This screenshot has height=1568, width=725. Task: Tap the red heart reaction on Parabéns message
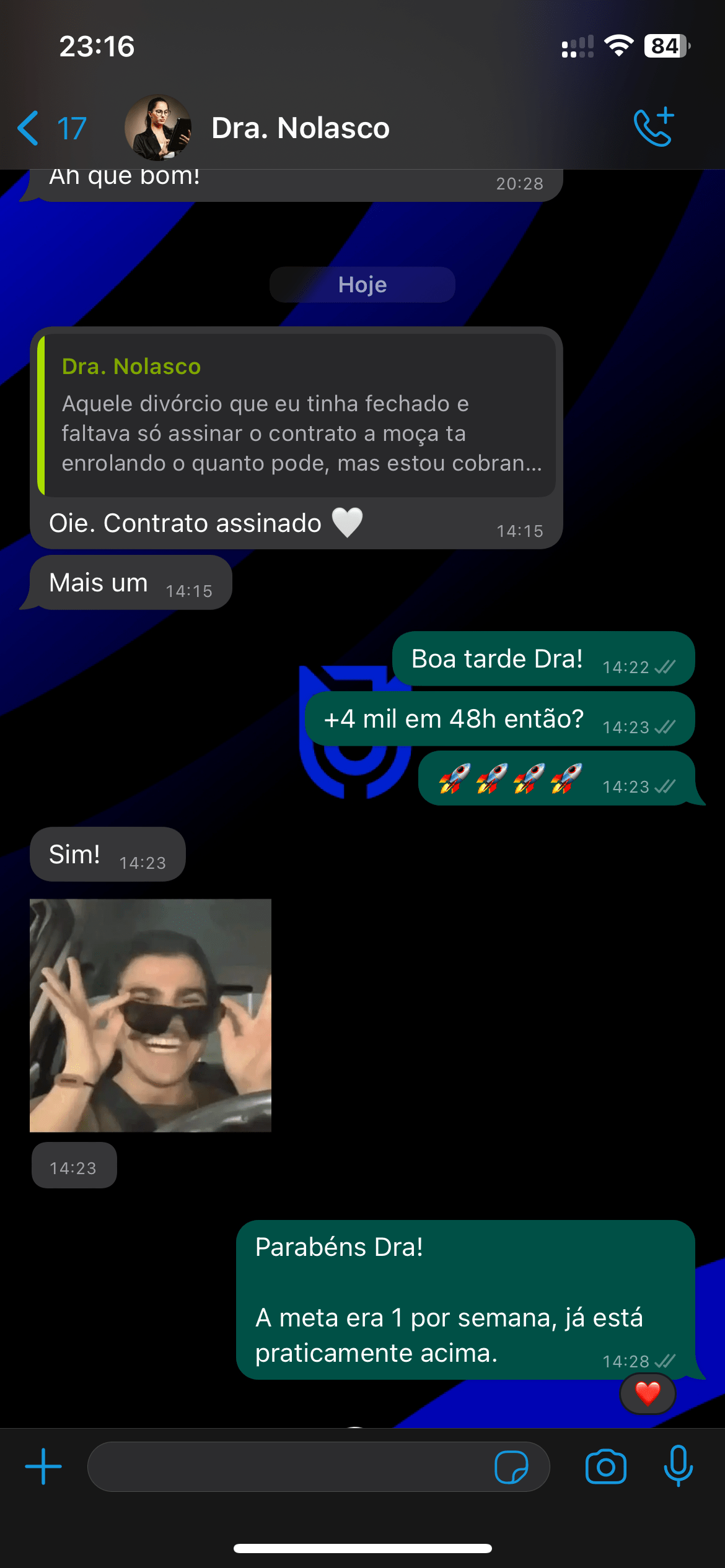pyautogui.click(x=646, y=1395)
